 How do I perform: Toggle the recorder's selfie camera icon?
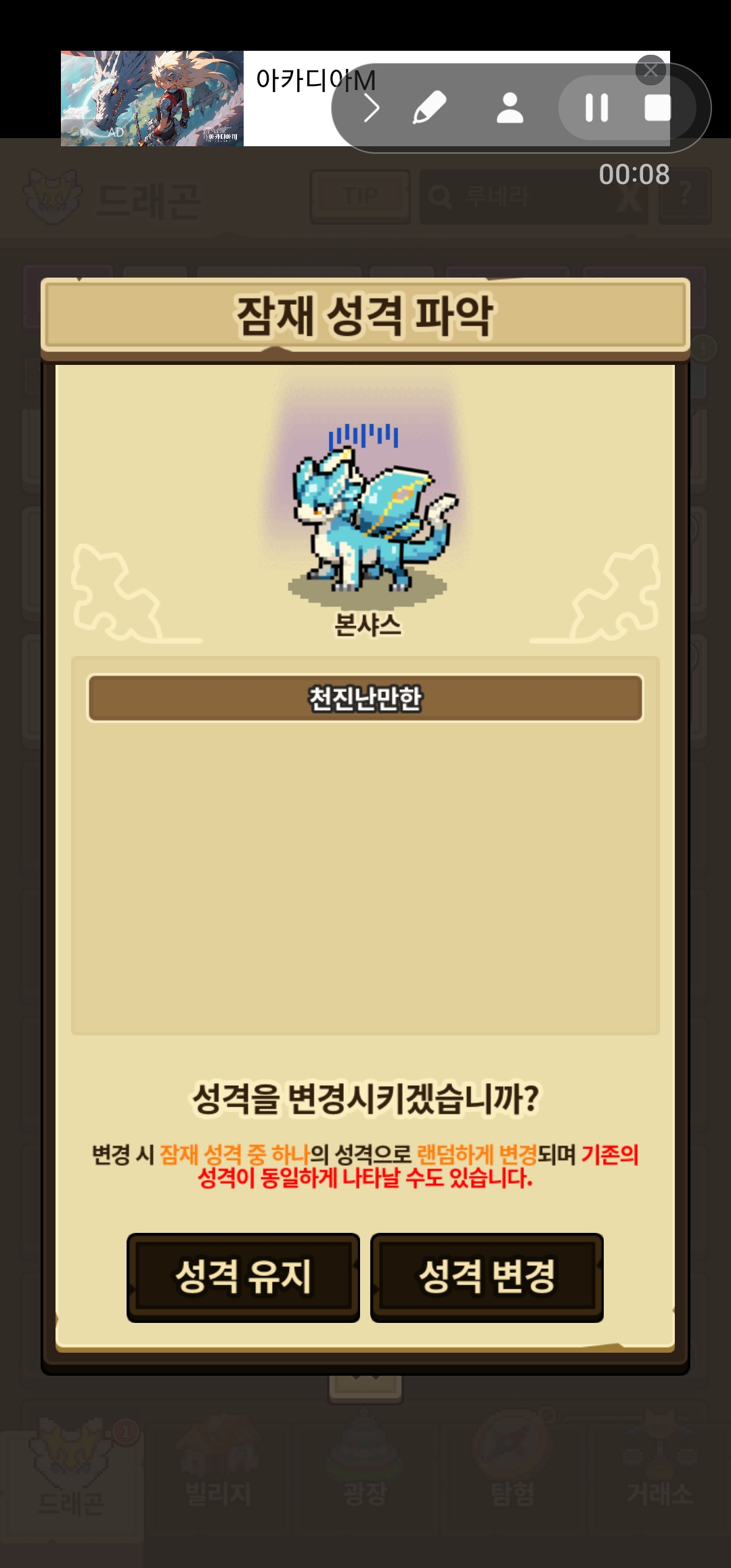pos(510,108)
